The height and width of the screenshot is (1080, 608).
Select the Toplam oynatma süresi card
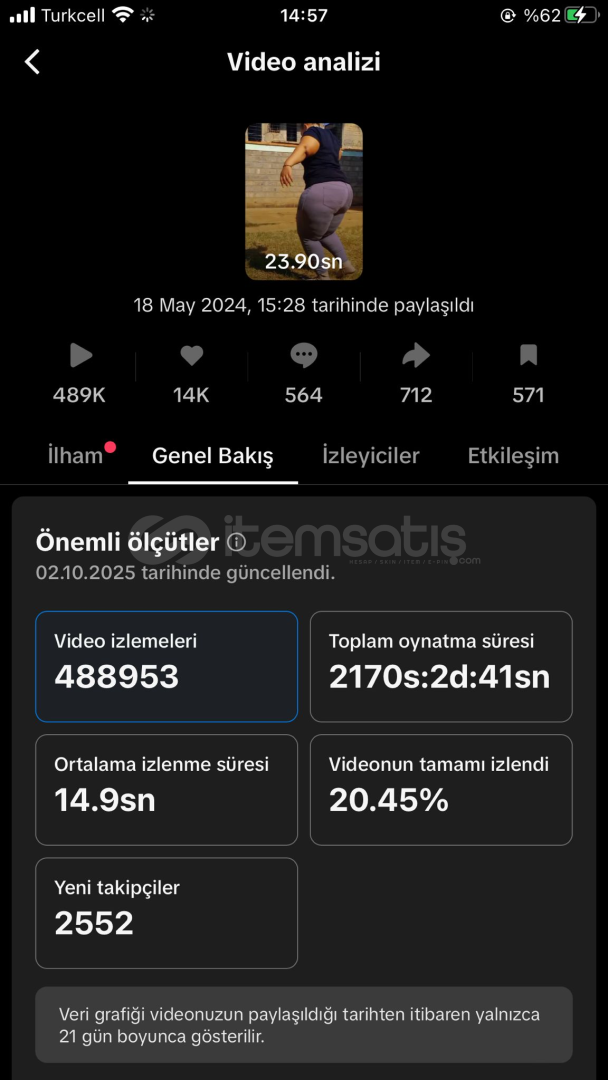tap(441, 666)
